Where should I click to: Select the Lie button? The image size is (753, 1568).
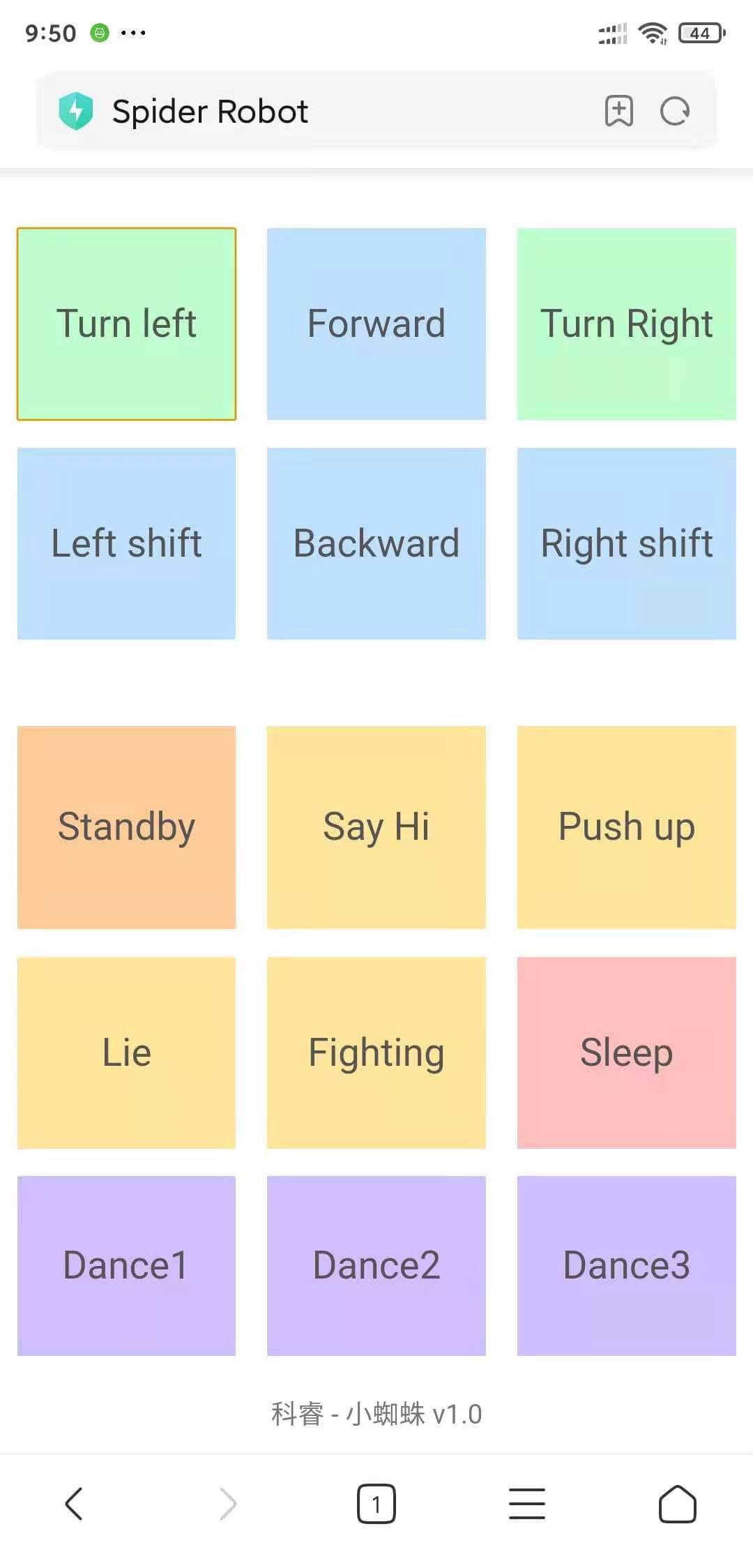[x=126, y=1053]
